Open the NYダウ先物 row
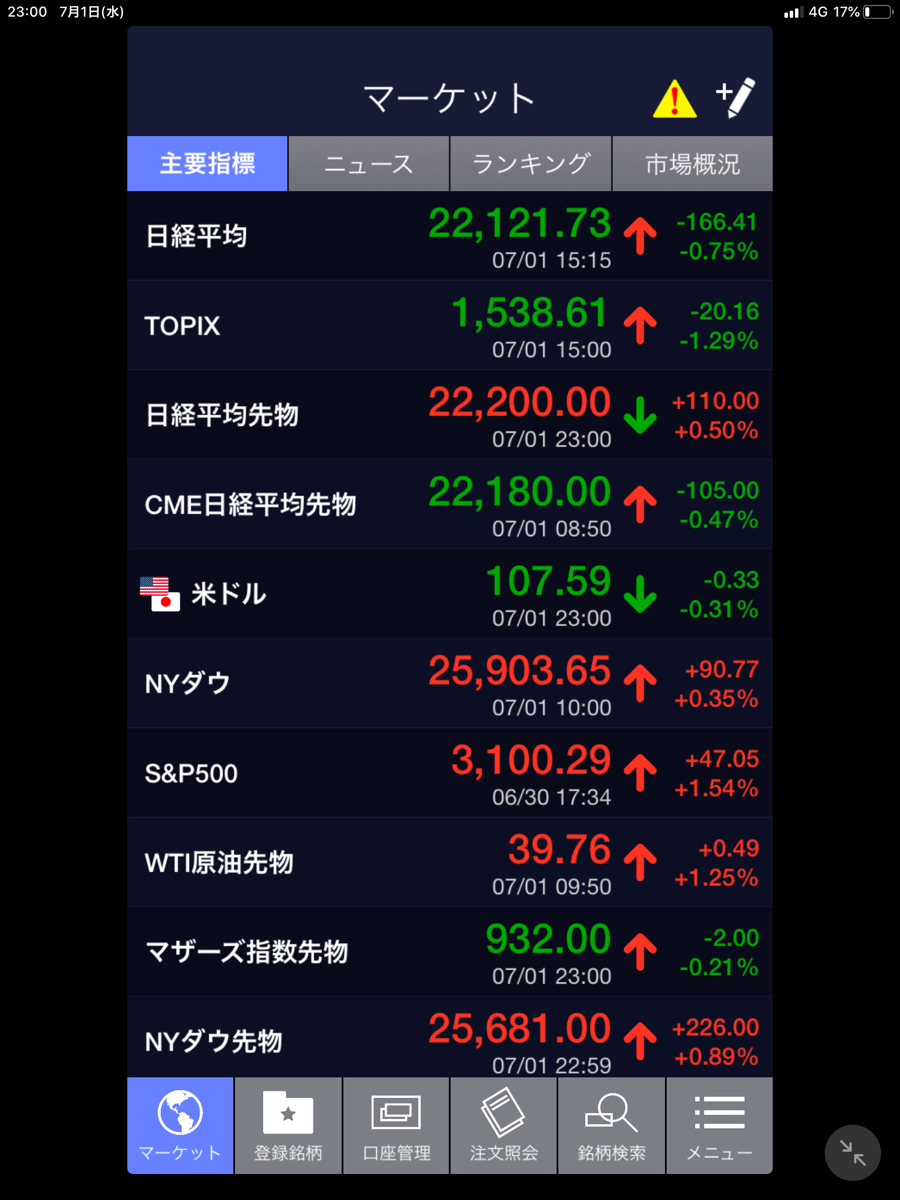The image size is (900, 1200). tap(449, 1040)
